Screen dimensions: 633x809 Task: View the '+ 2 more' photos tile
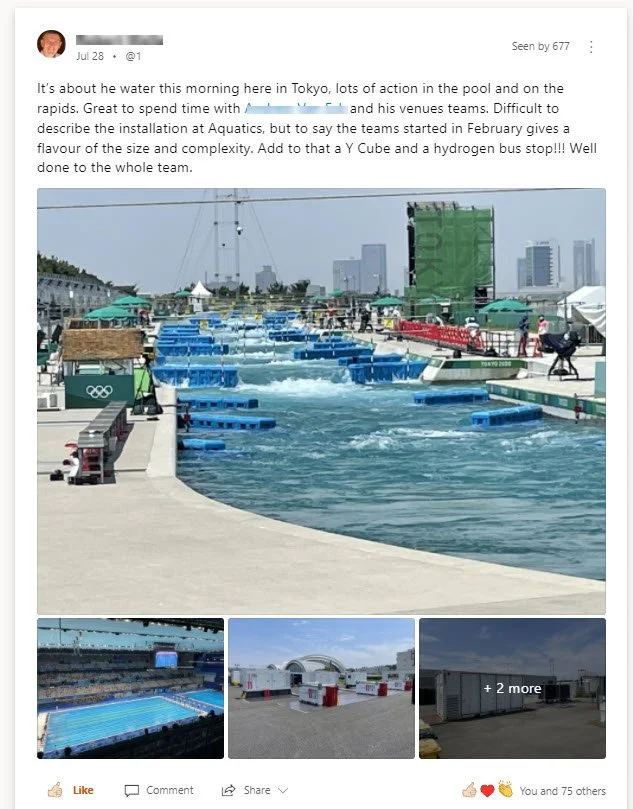point(512,688)
